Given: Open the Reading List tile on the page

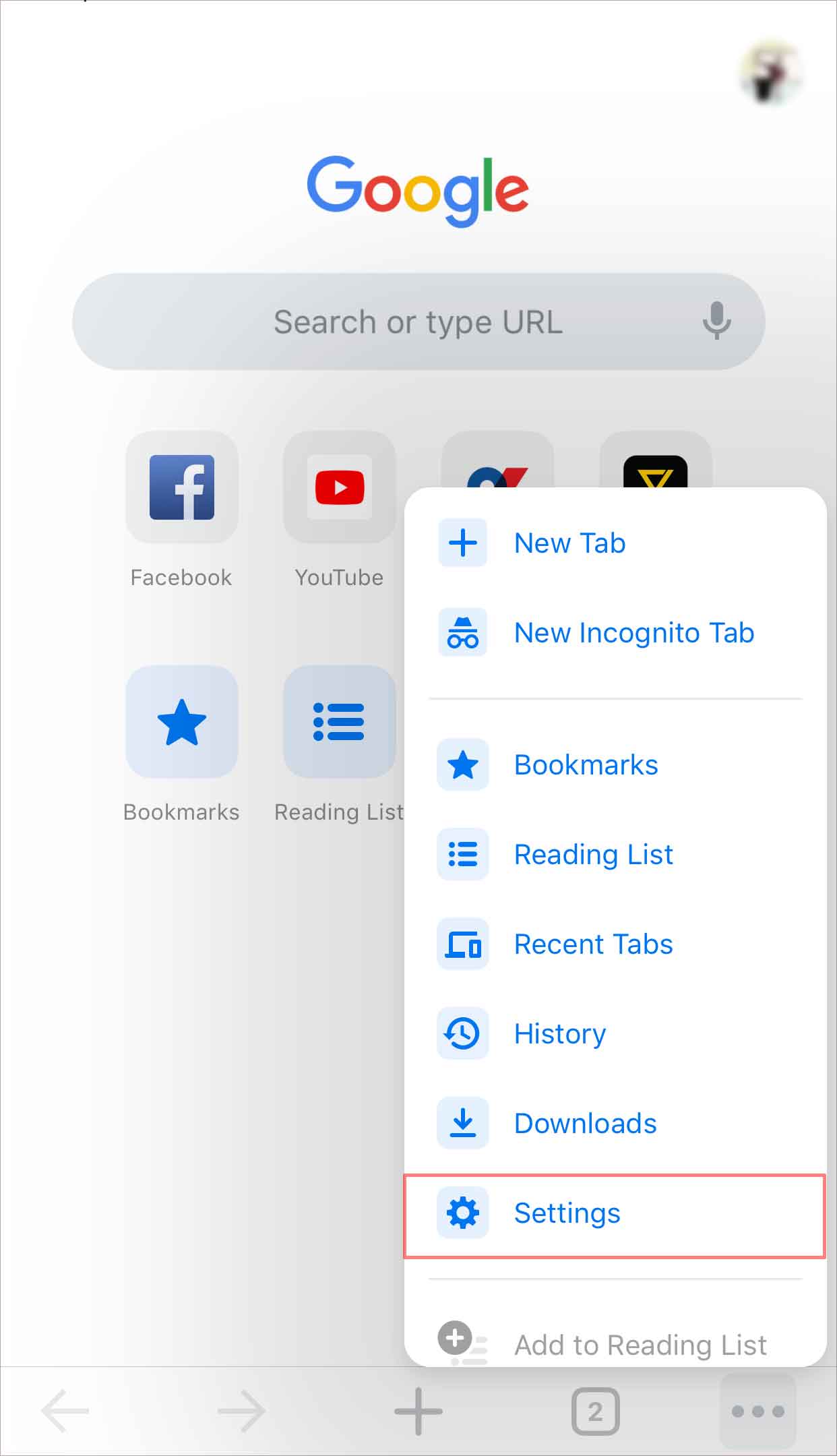Looking at the screenshot, I should [339, 722].
